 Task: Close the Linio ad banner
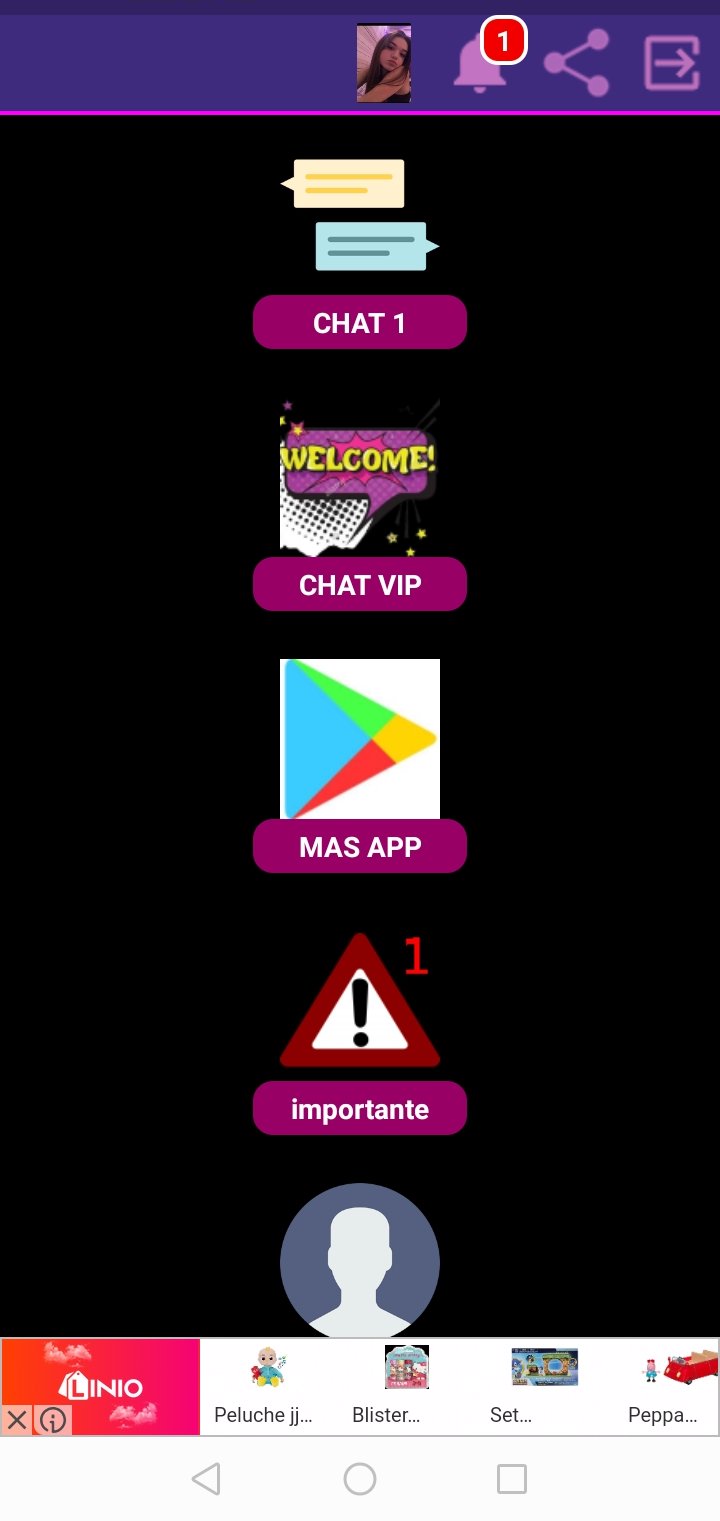(x=17, y=1419)
